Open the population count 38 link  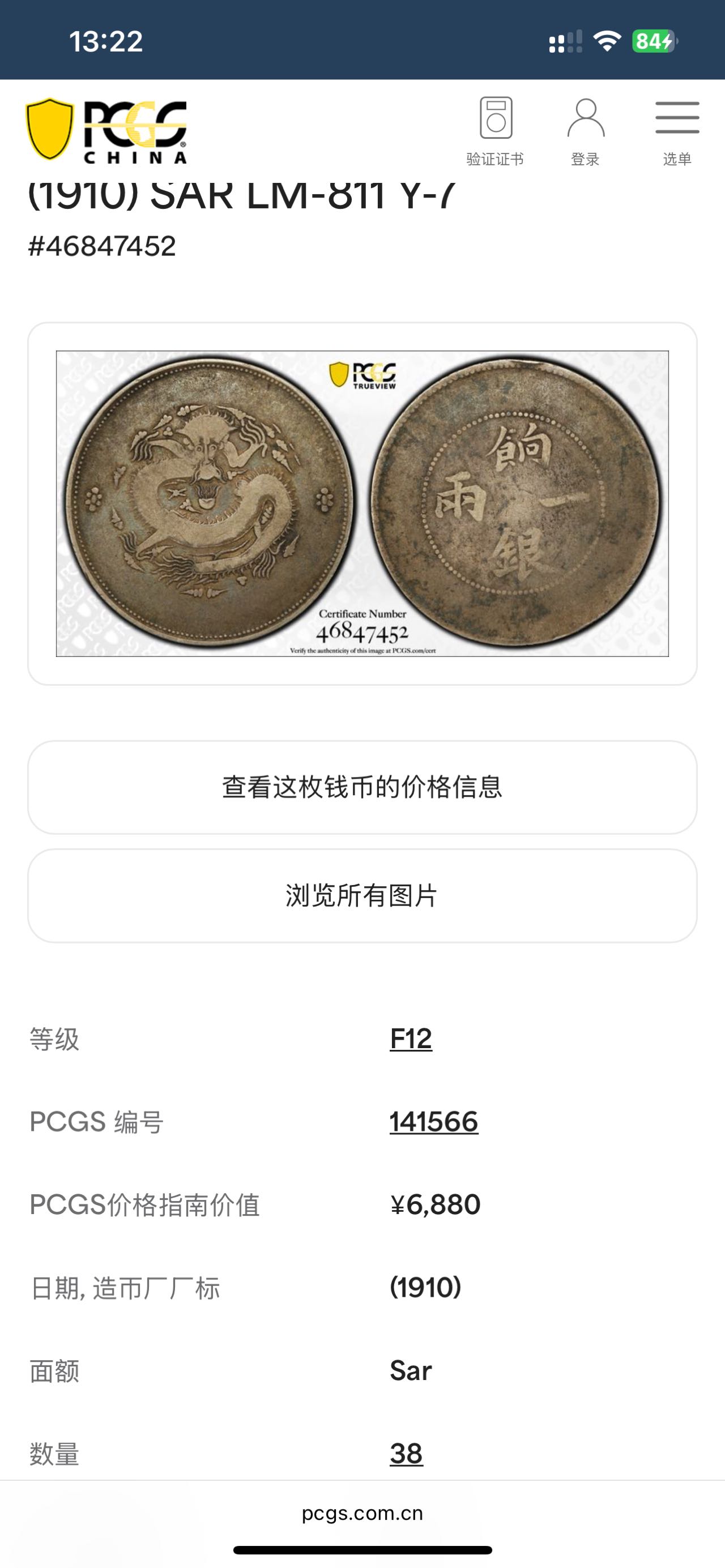pyautogui.click(x=406, y=1454)
